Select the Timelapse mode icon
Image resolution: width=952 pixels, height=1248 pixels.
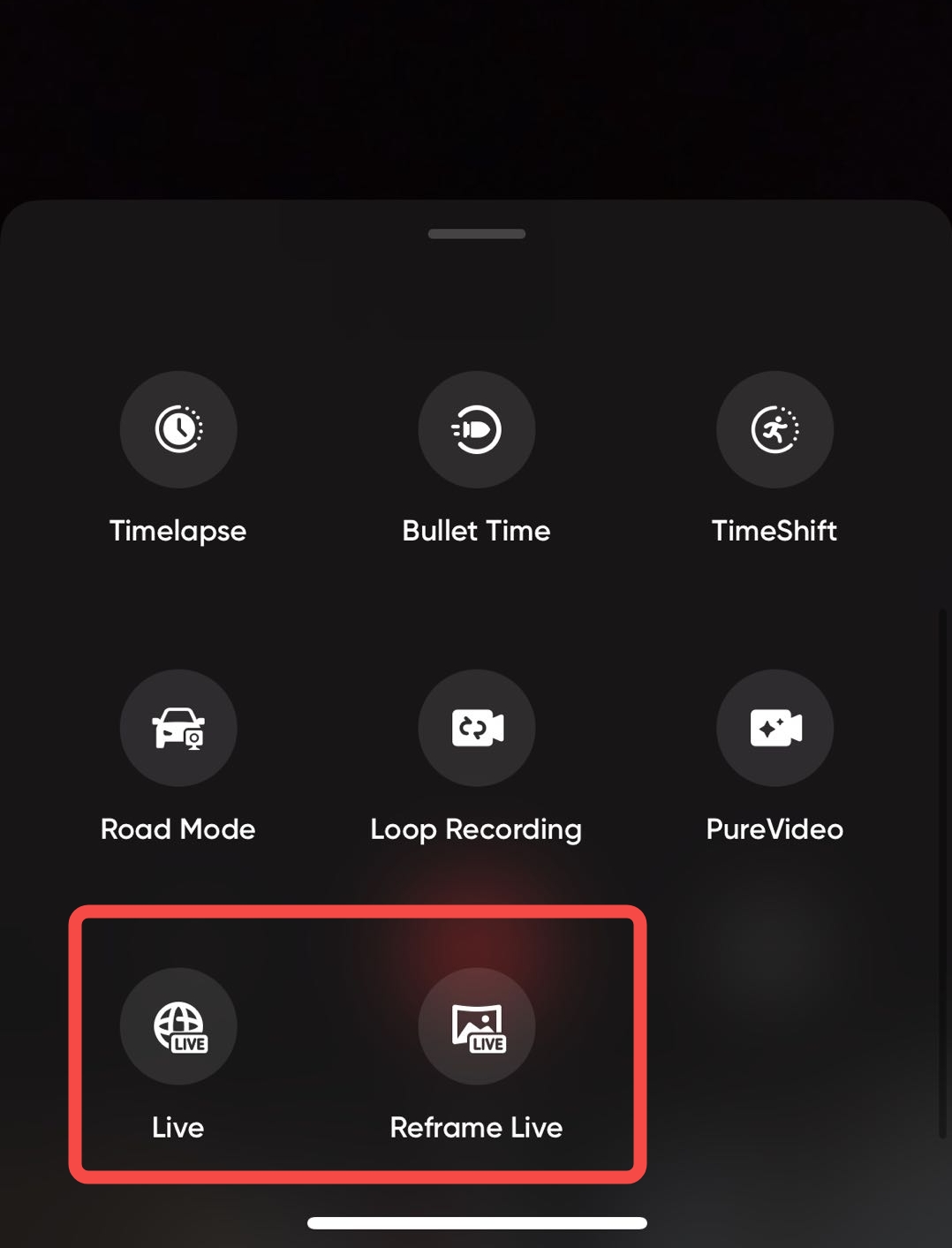pyautogui.click(x=178, y=429)
